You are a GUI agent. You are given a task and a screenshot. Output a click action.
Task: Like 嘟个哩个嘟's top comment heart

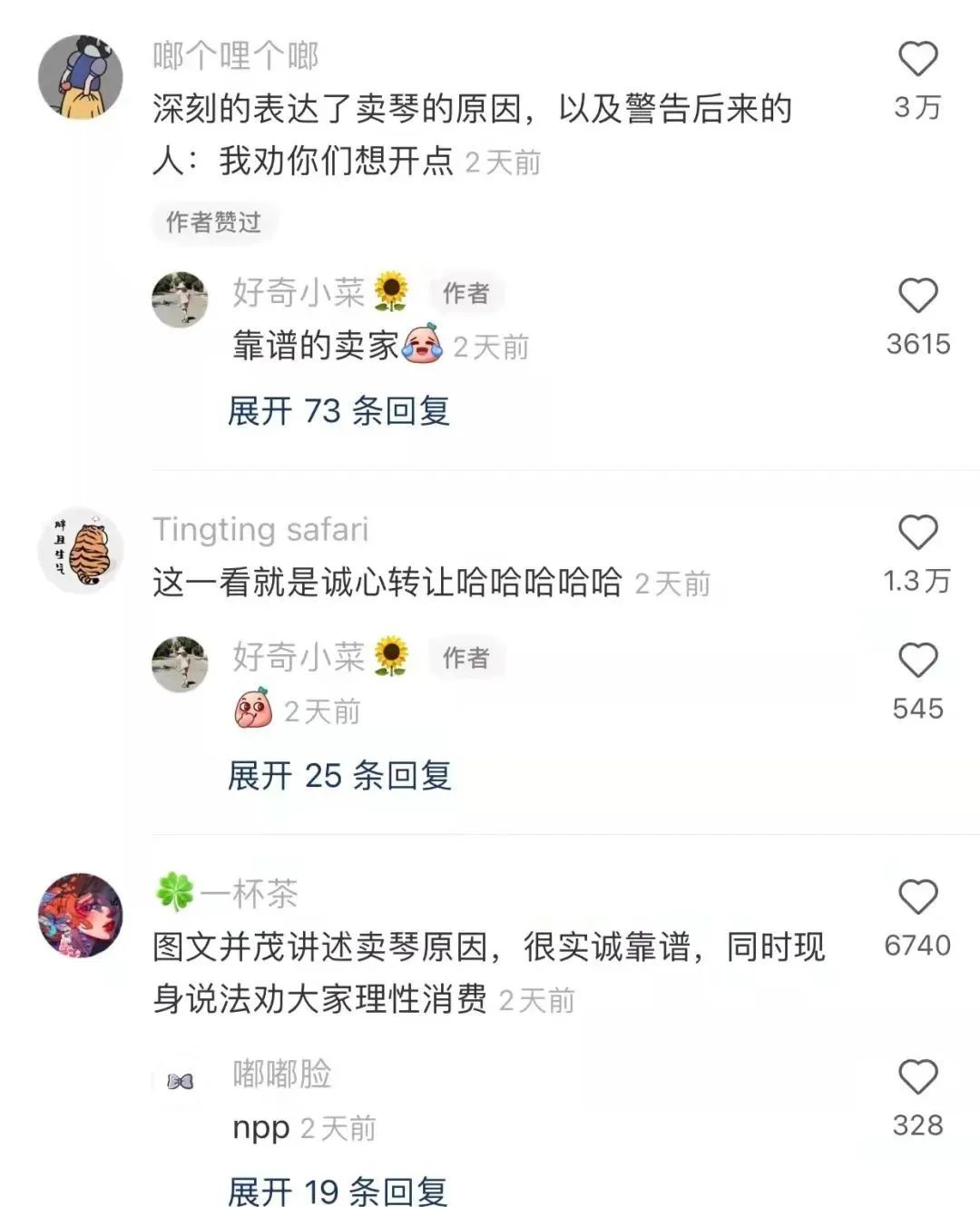click(917, 56)
